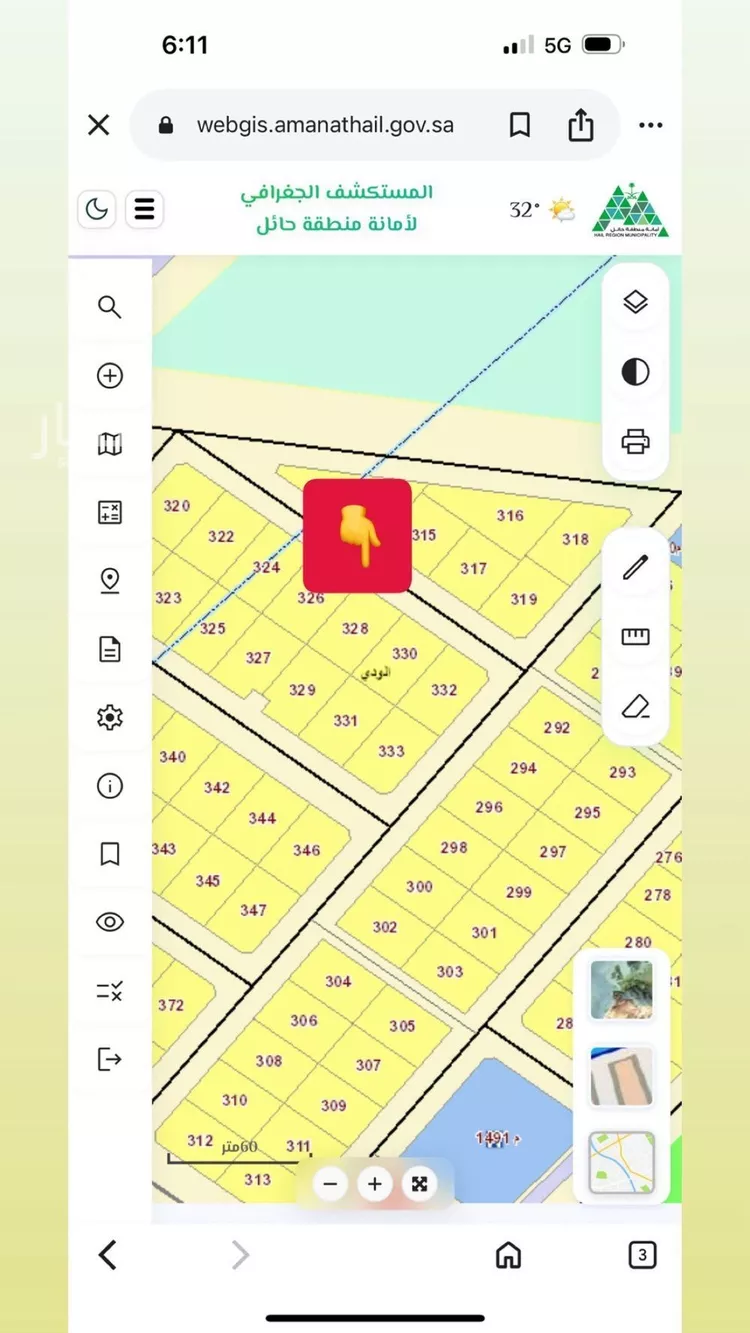Select the ruler measurement tool
Image resolution: width=750 pixels, height=1333 pixels.
636,637
